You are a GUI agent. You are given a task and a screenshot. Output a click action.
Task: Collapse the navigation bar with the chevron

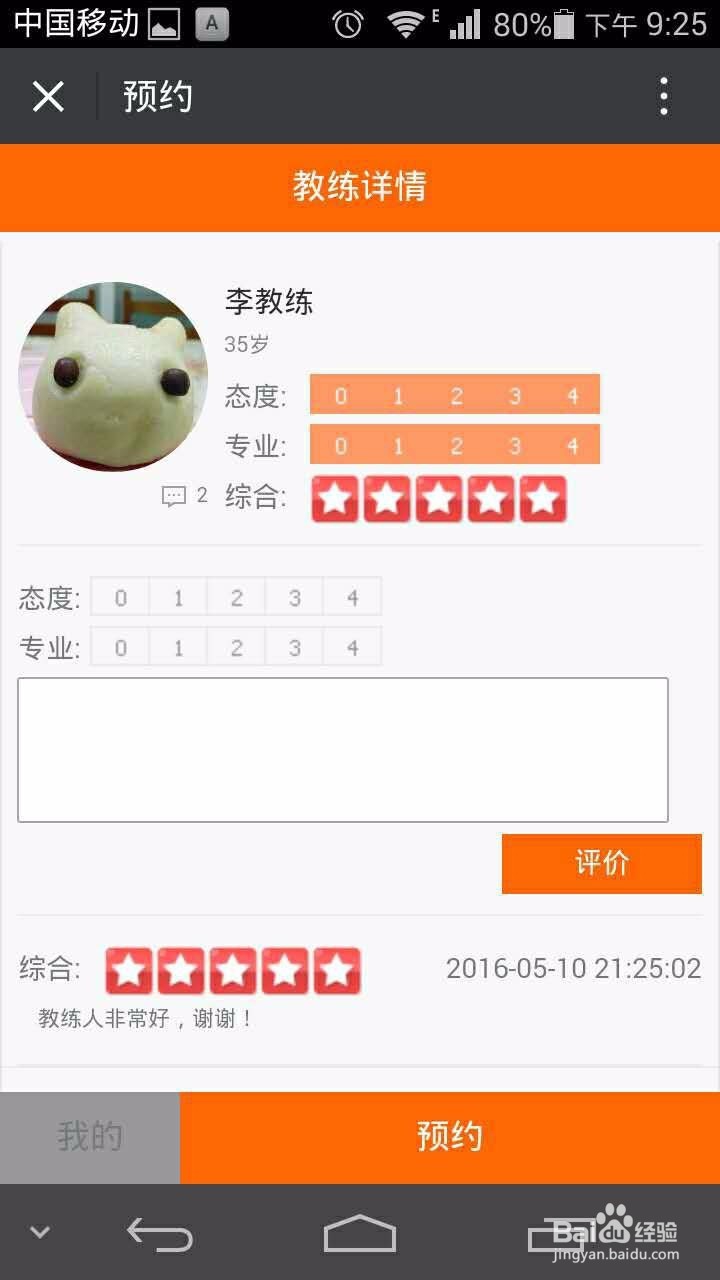(x=38, y=1232)
